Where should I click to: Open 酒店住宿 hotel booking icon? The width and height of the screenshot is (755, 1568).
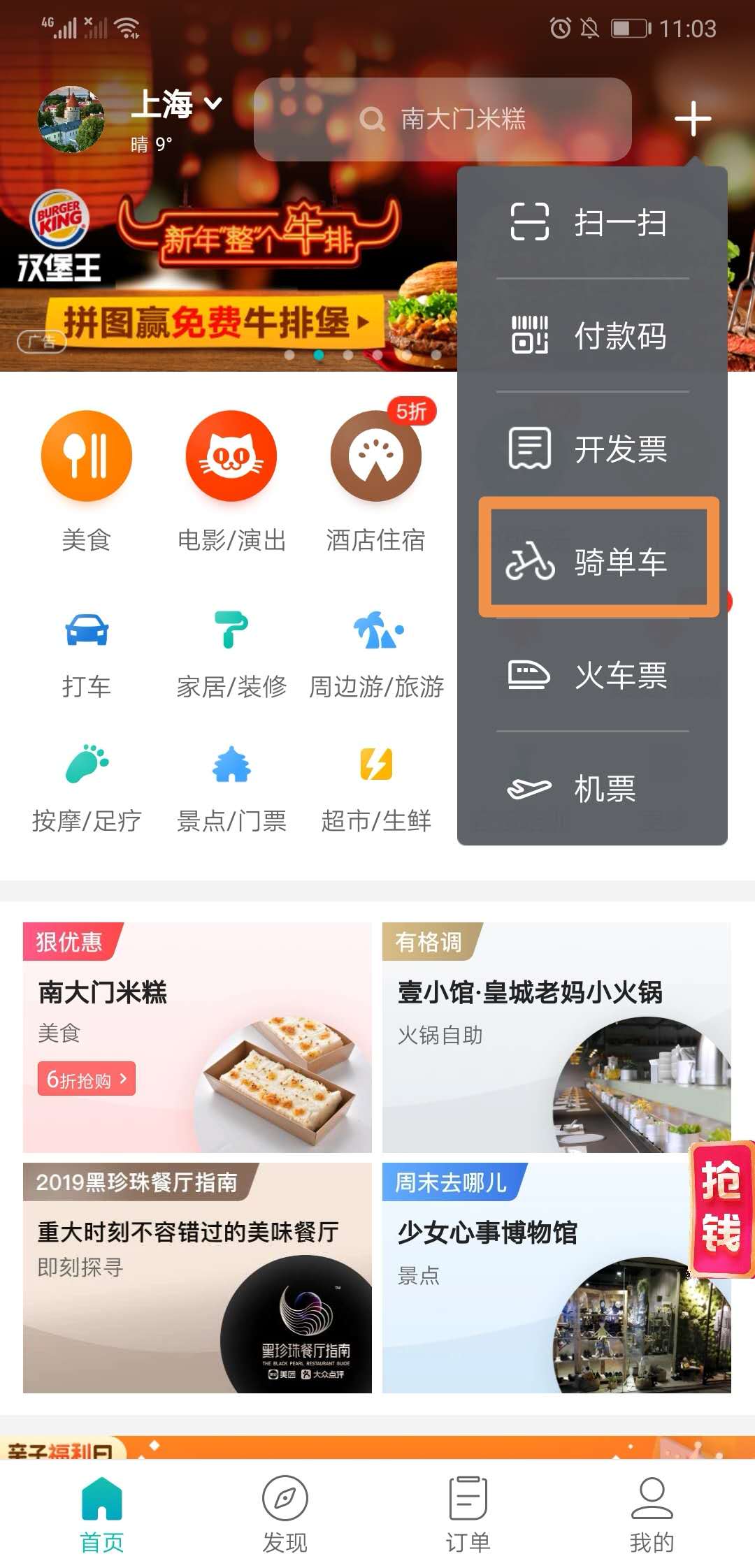pos(375,455)
